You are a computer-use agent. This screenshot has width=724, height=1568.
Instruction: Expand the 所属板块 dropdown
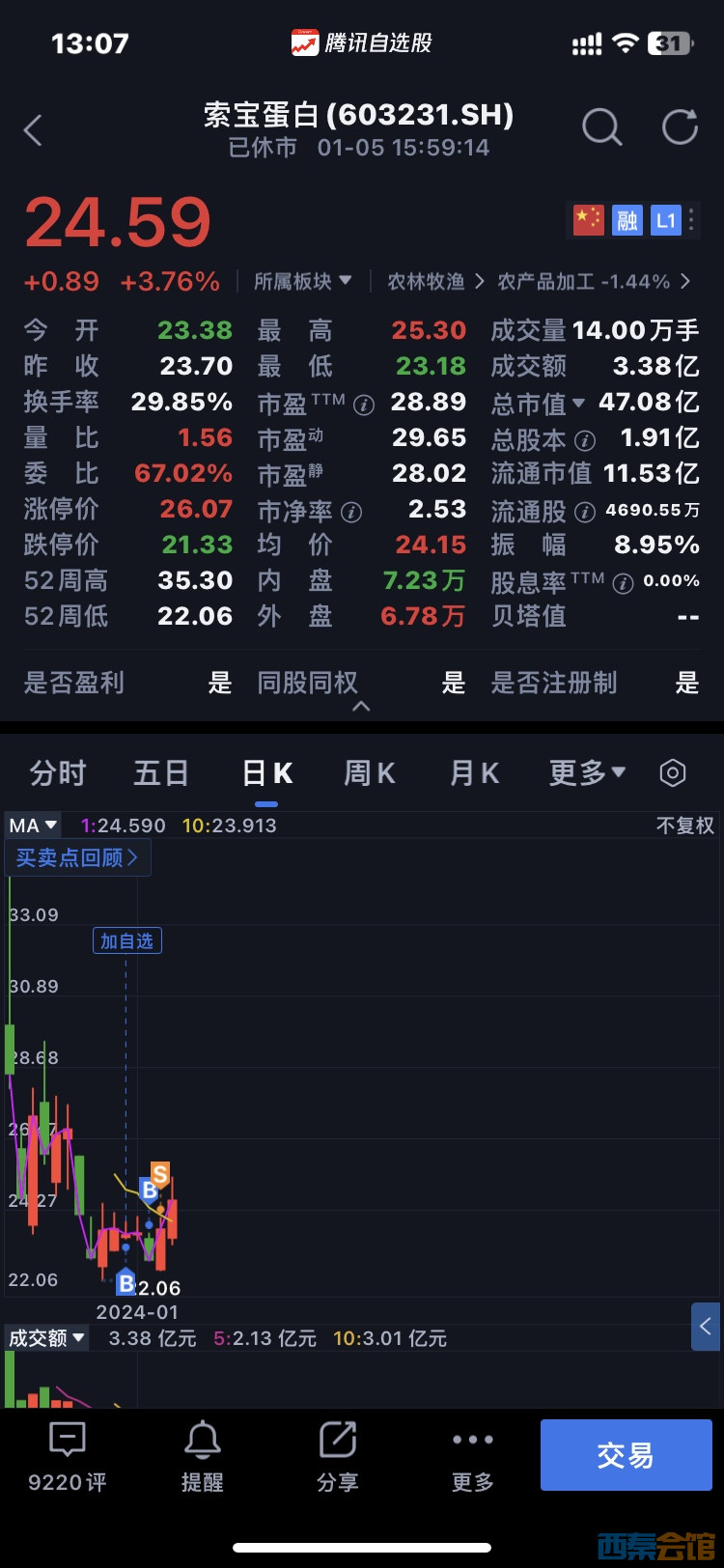click(302, 281)
